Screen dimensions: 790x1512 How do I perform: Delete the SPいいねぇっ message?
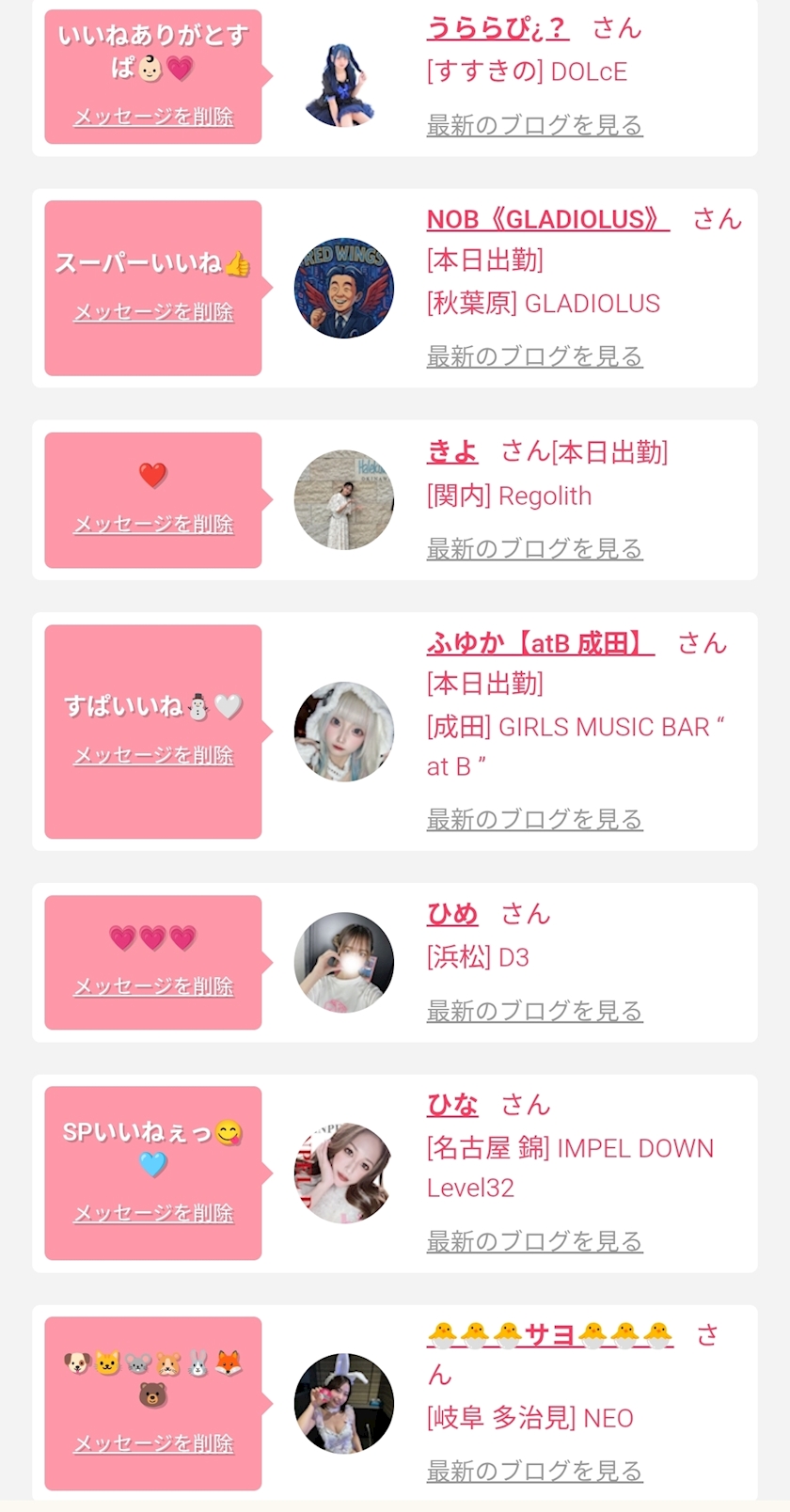[x=153, y=1214]
